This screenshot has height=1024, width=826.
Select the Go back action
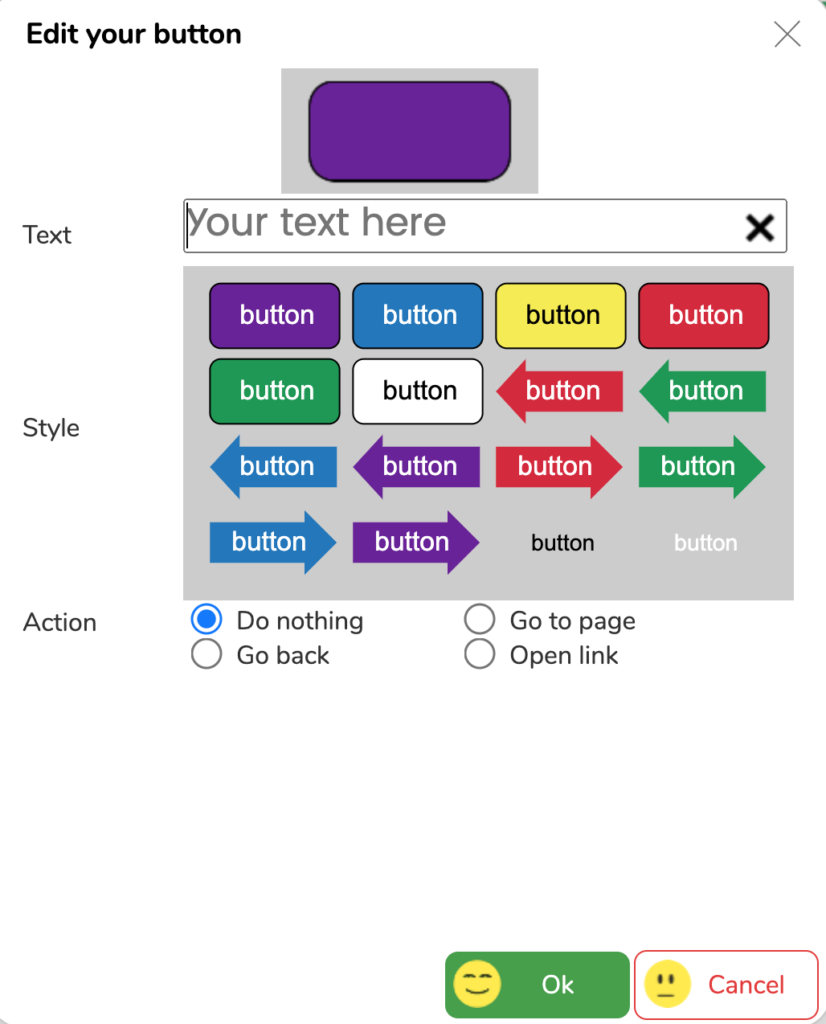coord(206,654)
